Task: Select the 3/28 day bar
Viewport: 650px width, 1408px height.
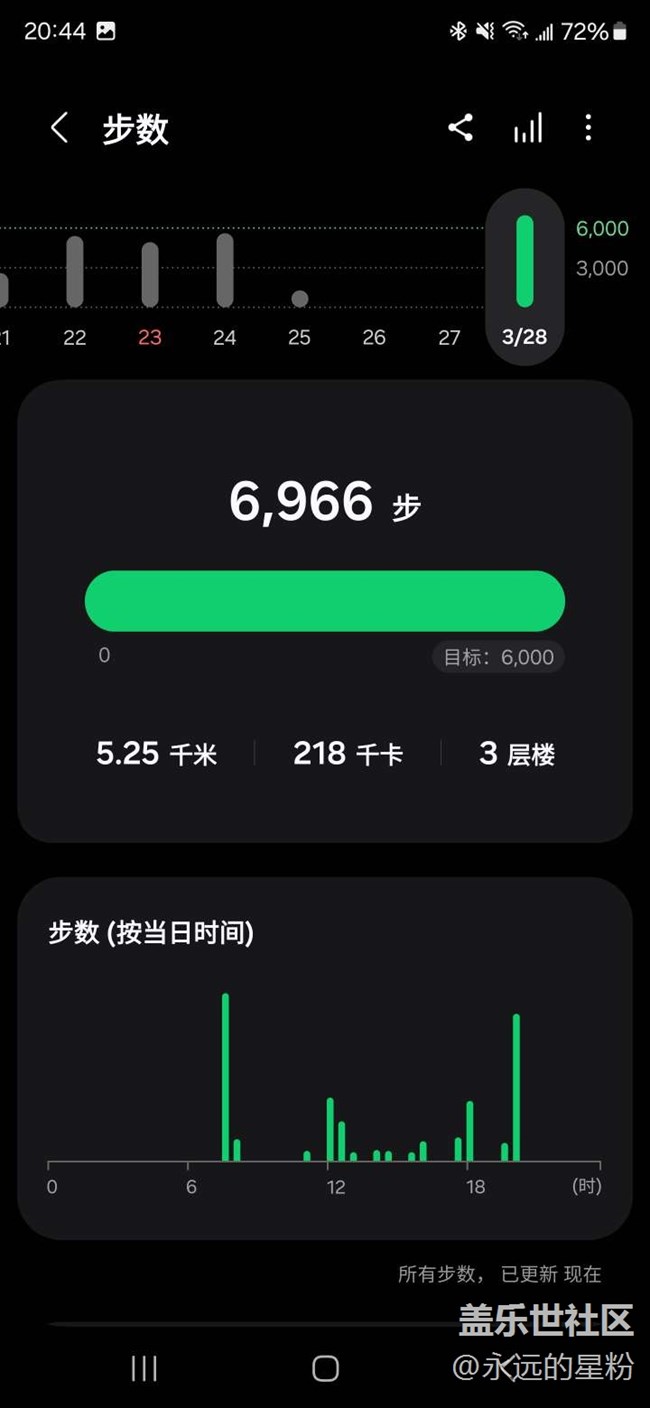Action: tap(525, 277)
